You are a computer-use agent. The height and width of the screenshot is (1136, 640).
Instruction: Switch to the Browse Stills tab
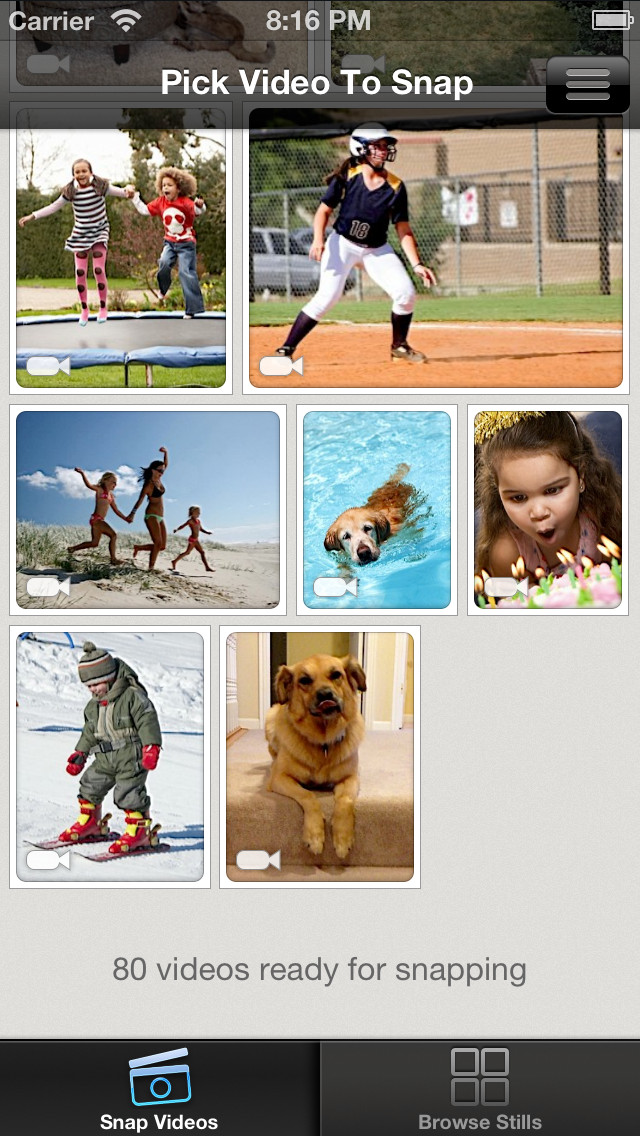[x=480, y=1090]
